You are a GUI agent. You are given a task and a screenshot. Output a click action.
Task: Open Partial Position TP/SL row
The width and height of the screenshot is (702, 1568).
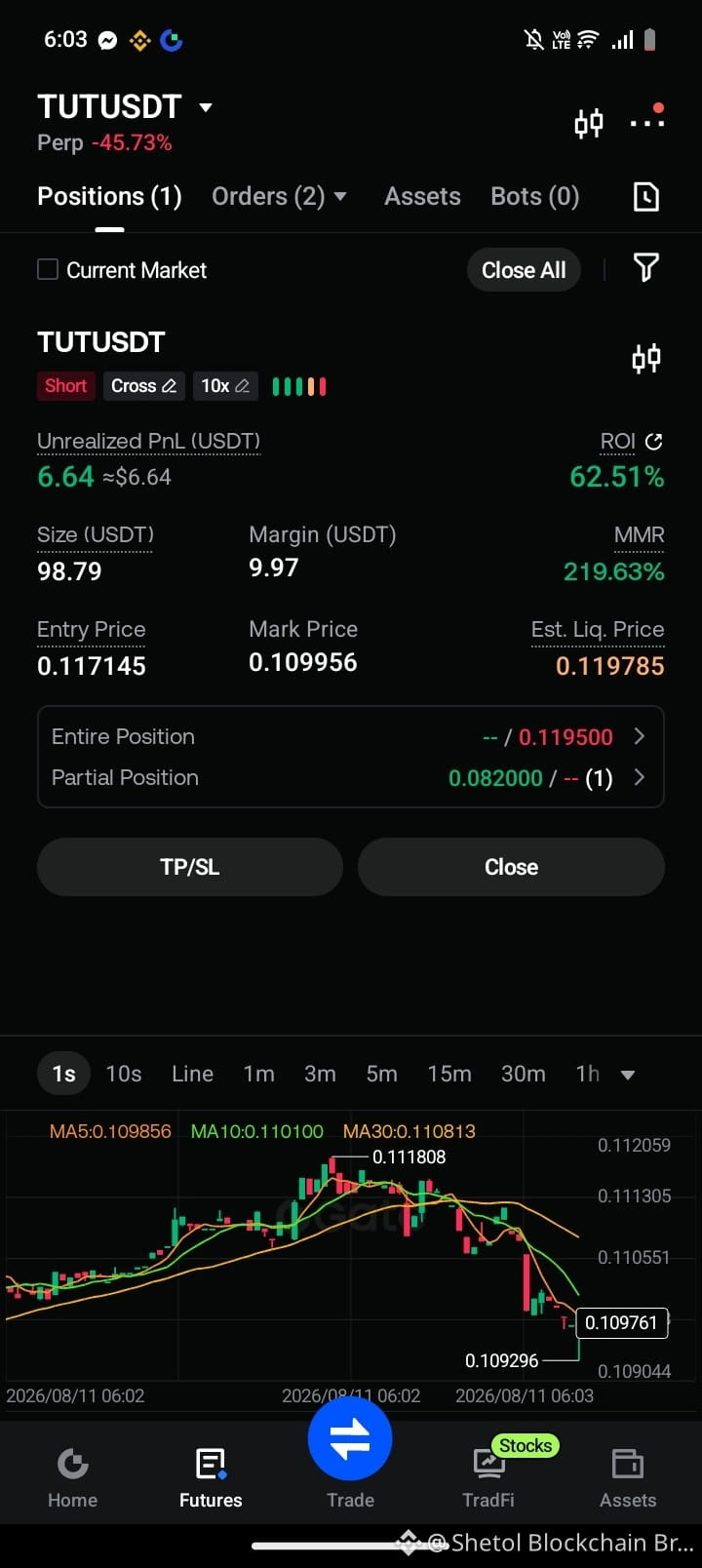coord(351,777)
